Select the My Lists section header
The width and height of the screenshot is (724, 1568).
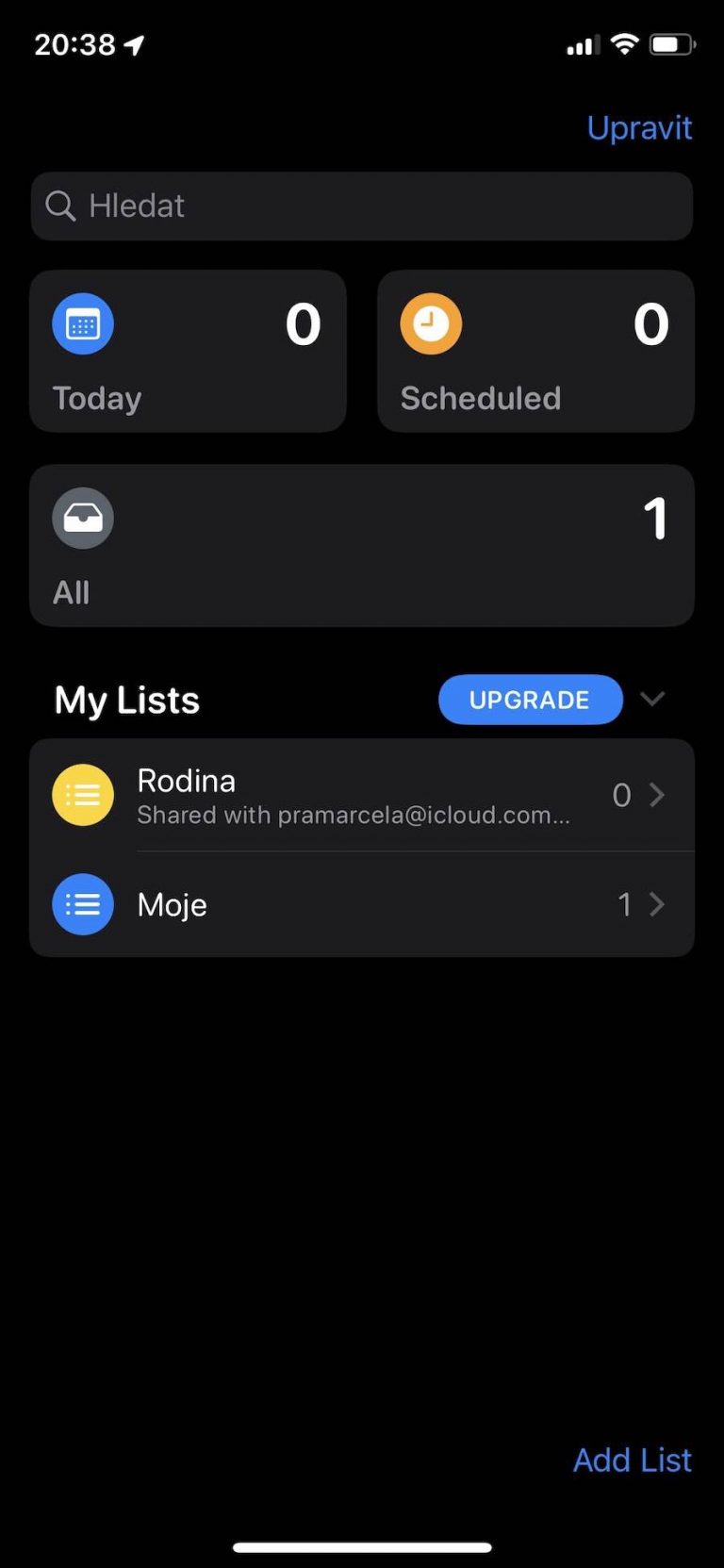coord(127,700)
